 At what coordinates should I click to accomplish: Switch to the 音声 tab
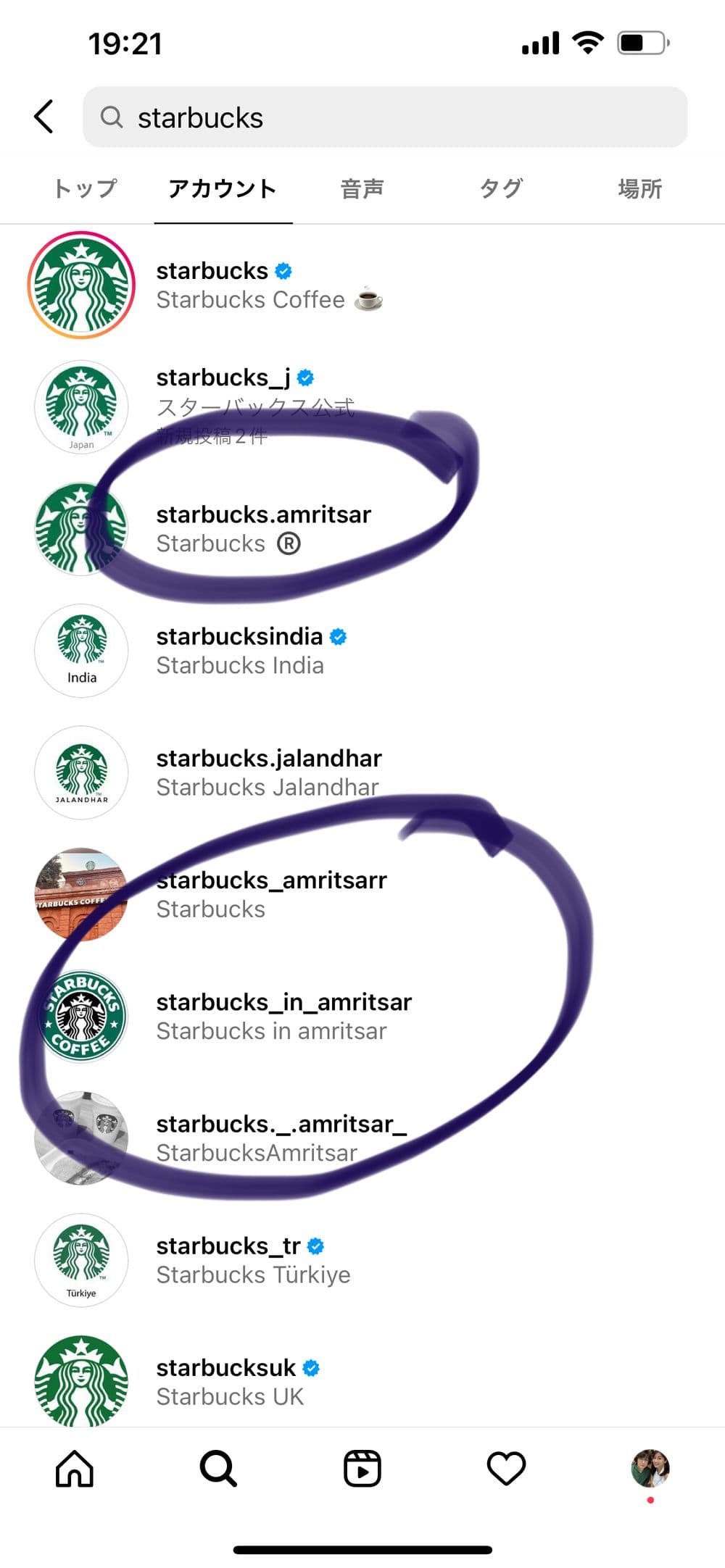pyautogui.click(x=362, y=189)
